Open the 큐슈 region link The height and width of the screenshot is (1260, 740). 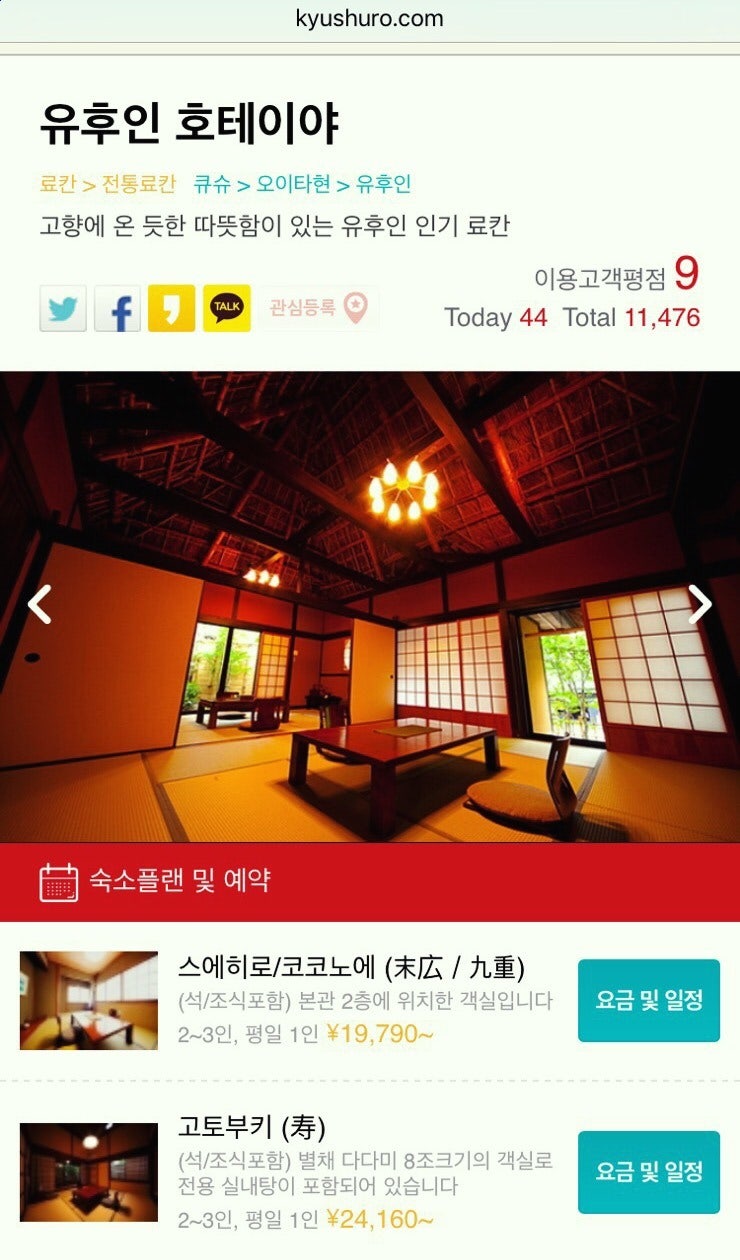pos(211,184)
